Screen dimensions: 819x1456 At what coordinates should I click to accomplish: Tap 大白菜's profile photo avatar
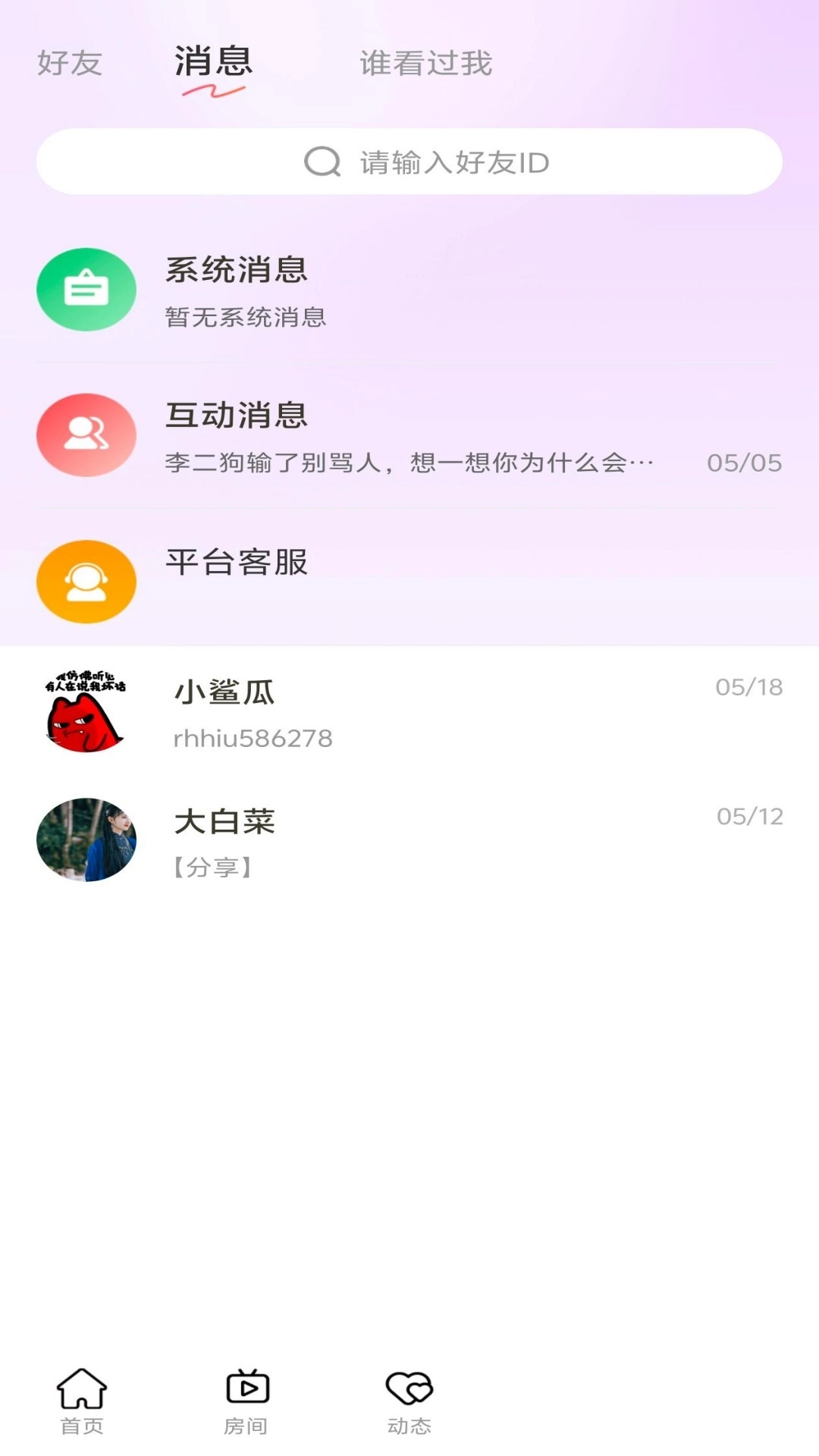tap(86, 839)
